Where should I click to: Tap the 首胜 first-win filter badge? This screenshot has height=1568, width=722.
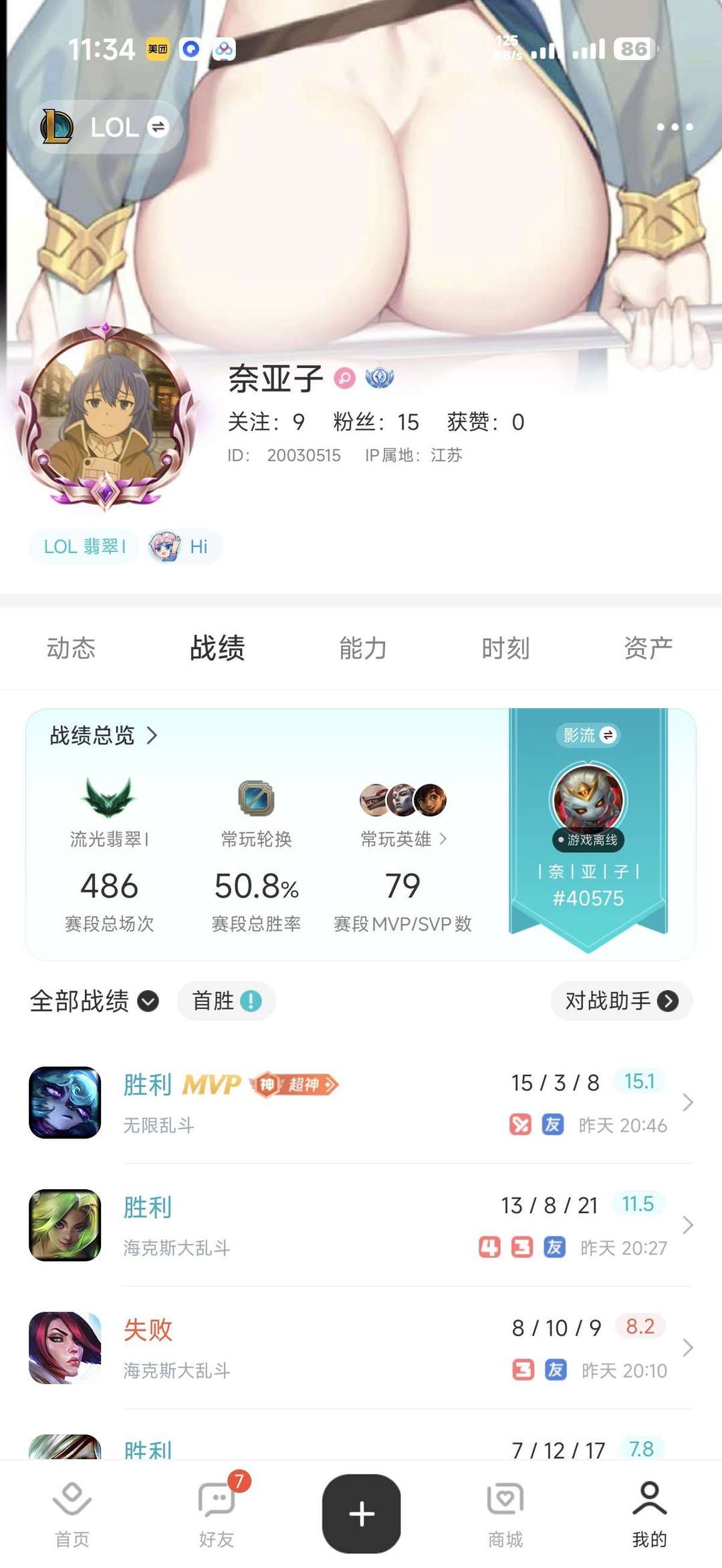click(x=226, y=1000)
